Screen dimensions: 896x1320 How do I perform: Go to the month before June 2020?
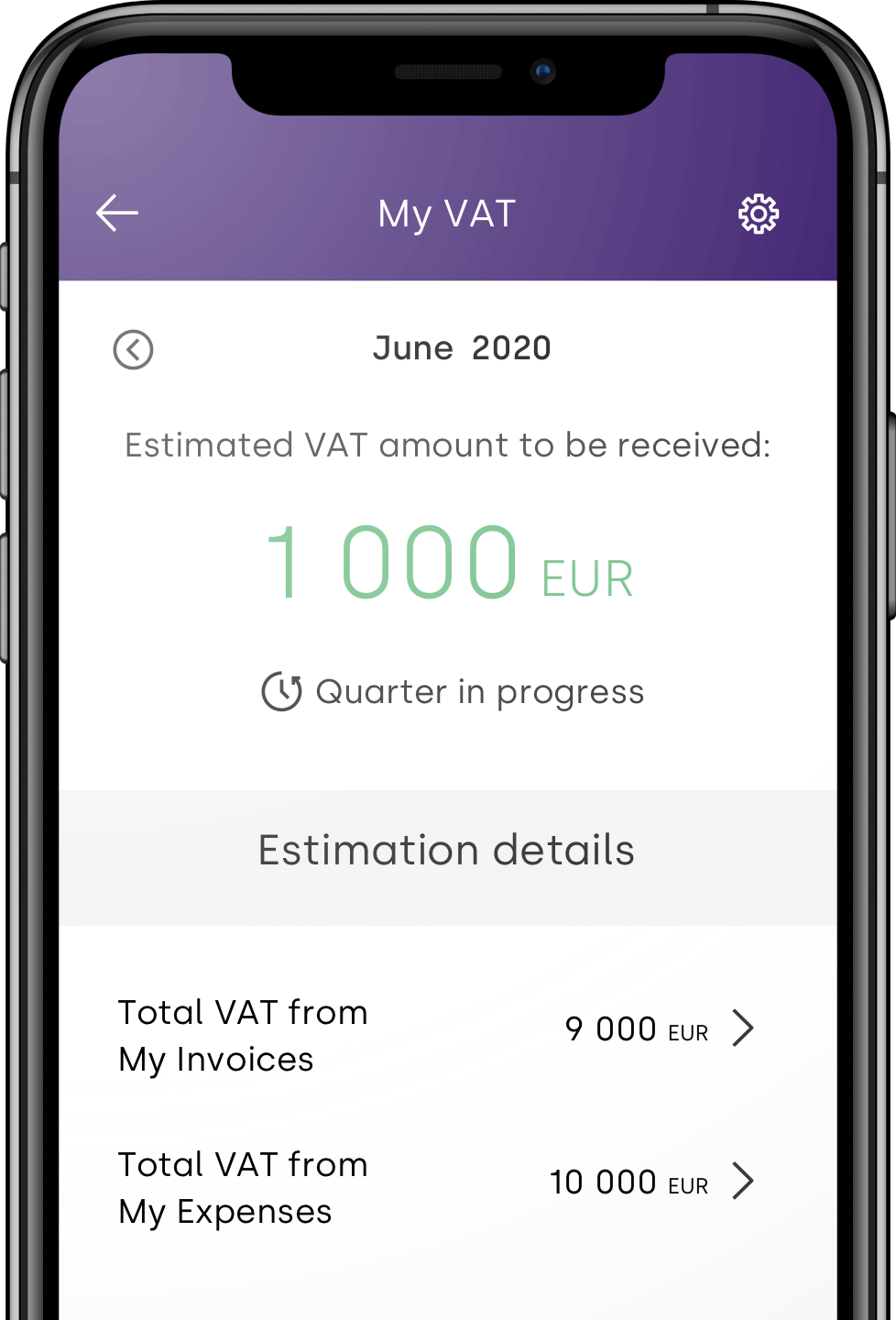point(134,350)
